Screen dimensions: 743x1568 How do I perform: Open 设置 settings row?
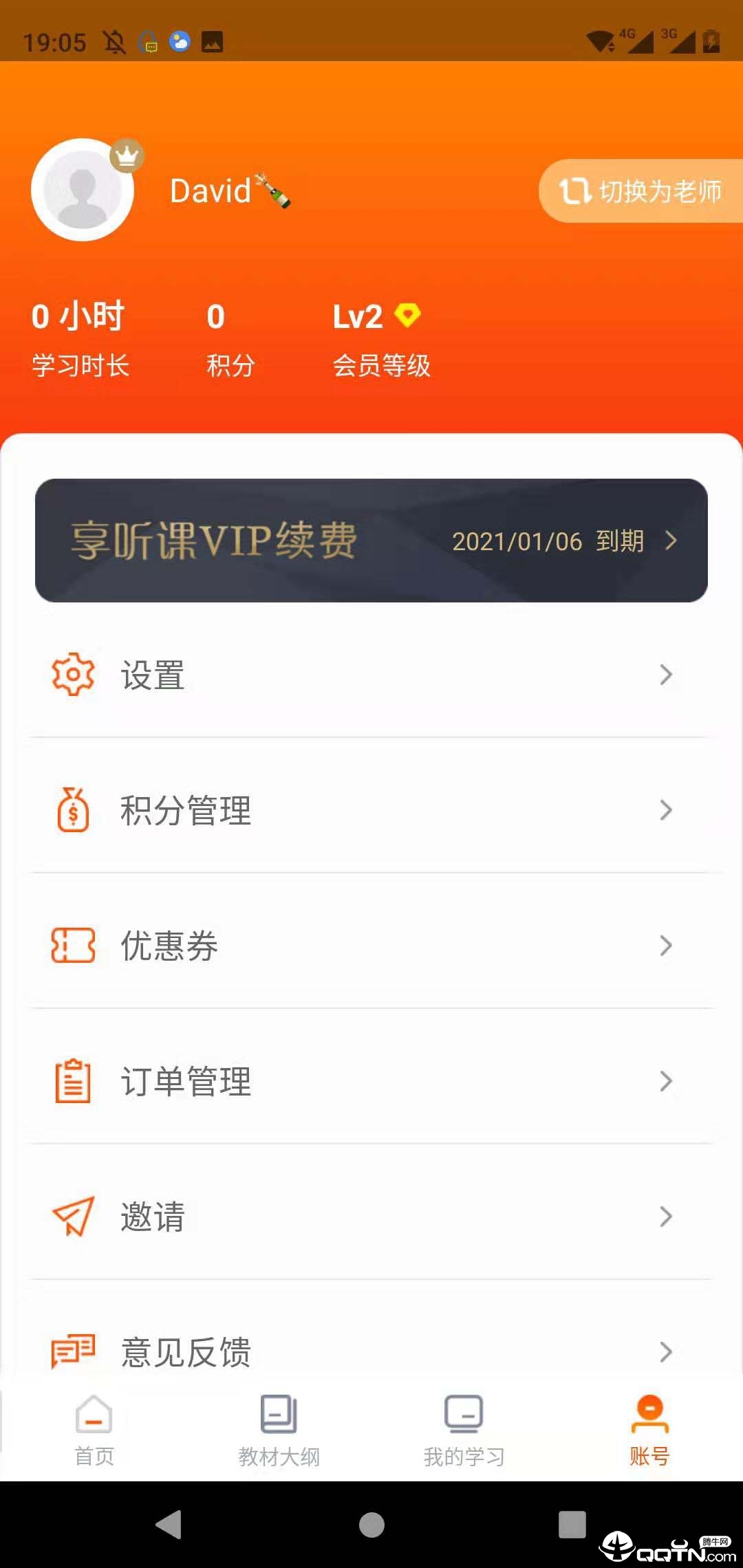pyautogui.click(x=371, y=675)
